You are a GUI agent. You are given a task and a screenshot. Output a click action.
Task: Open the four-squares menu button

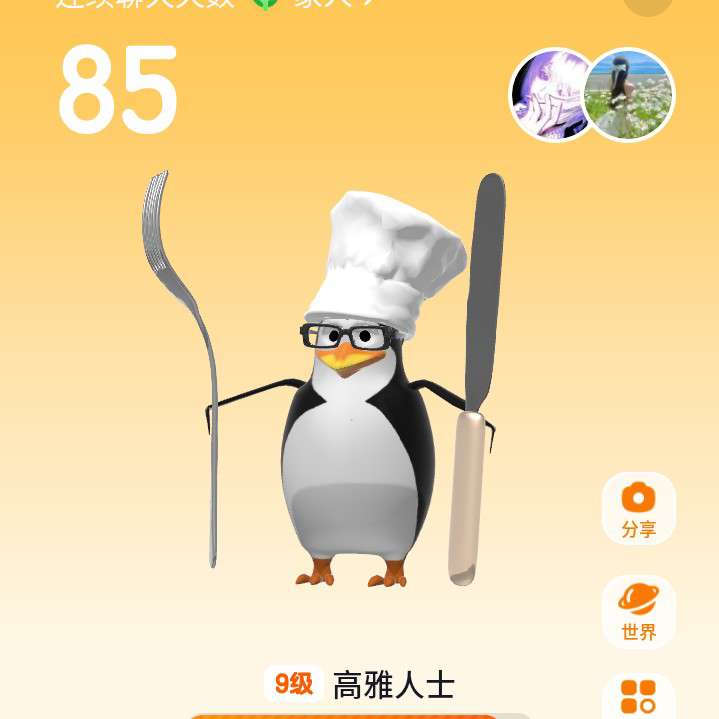pos(638,697)
